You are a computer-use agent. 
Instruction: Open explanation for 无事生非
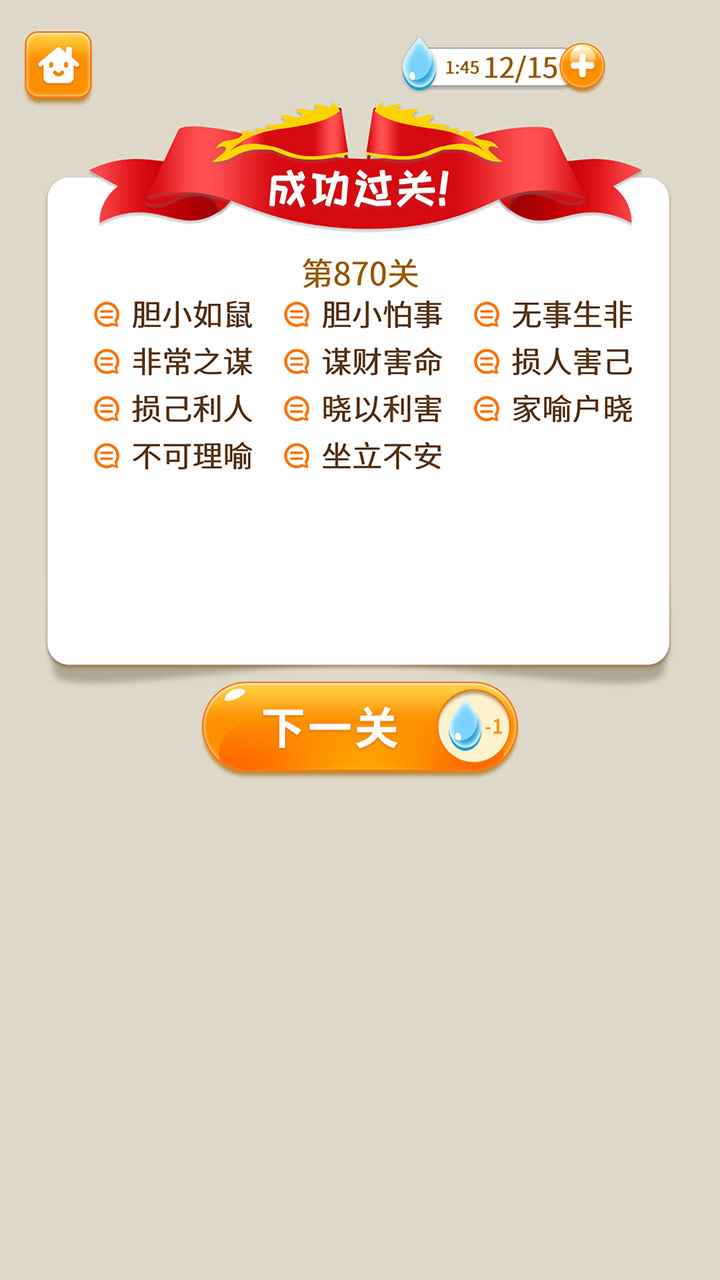pos(553,315)
